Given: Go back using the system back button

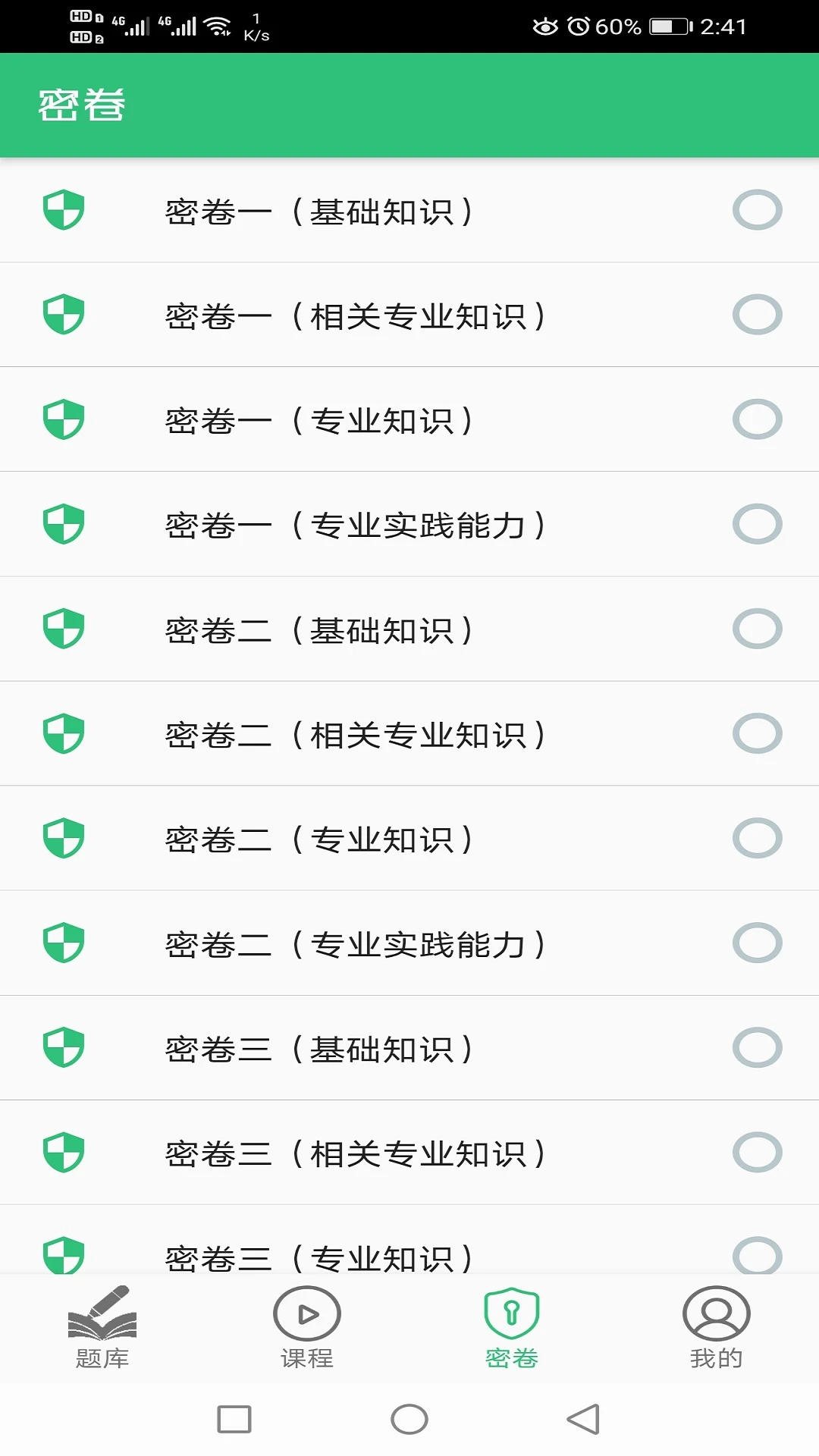Looking at the screenshot, I should coord(583,1420).
